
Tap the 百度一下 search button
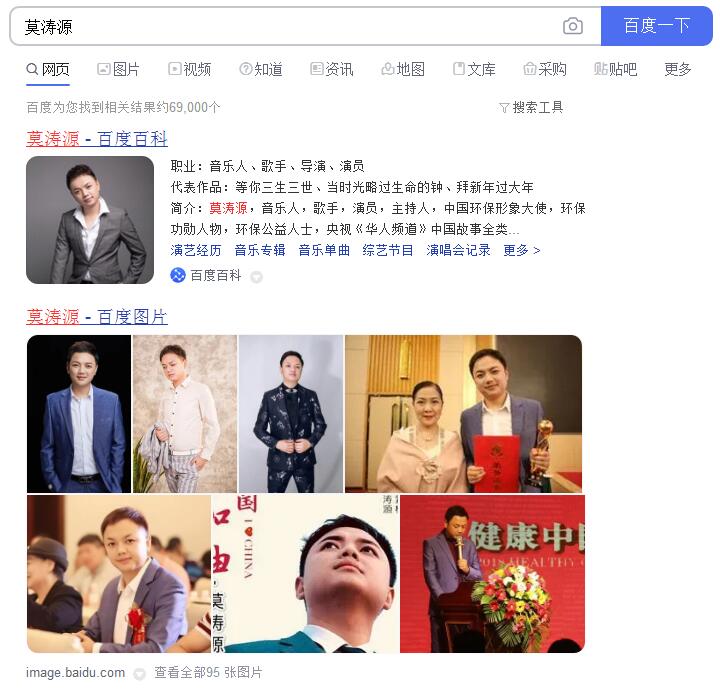tap(656, 26)
